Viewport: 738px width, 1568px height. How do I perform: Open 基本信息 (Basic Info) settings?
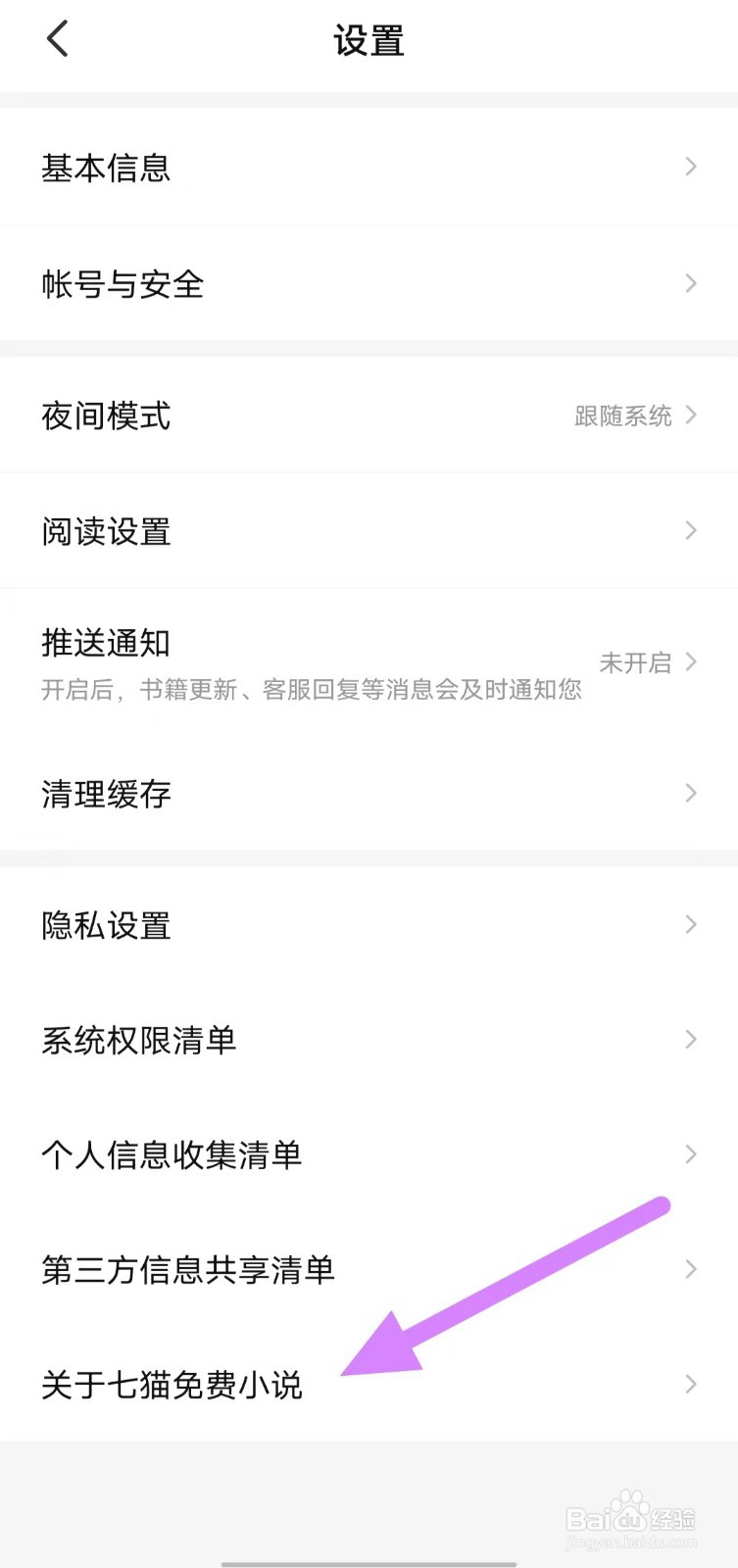click(106, 167)
